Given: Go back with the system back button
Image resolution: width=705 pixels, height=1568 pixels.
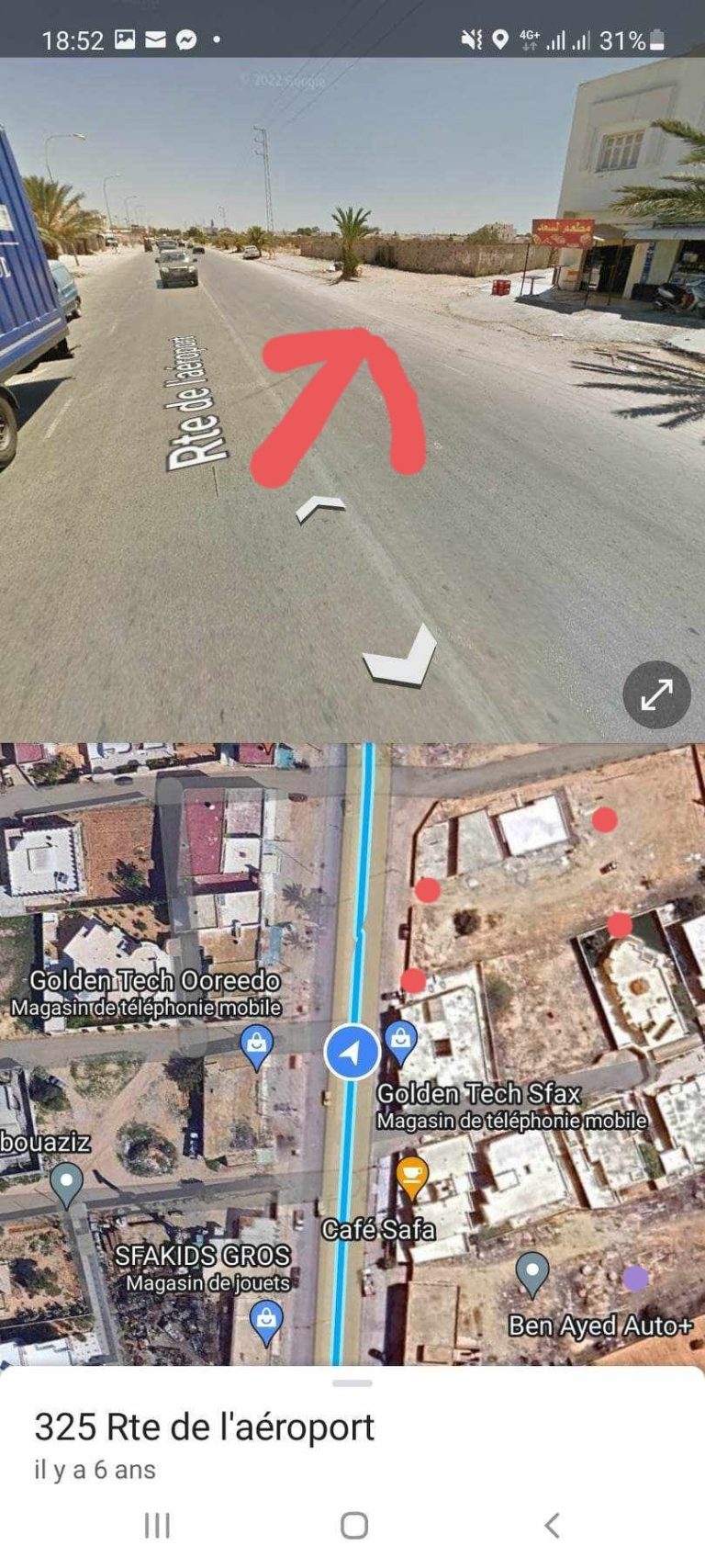Looking at the screenshot, I should [552, 1526].
